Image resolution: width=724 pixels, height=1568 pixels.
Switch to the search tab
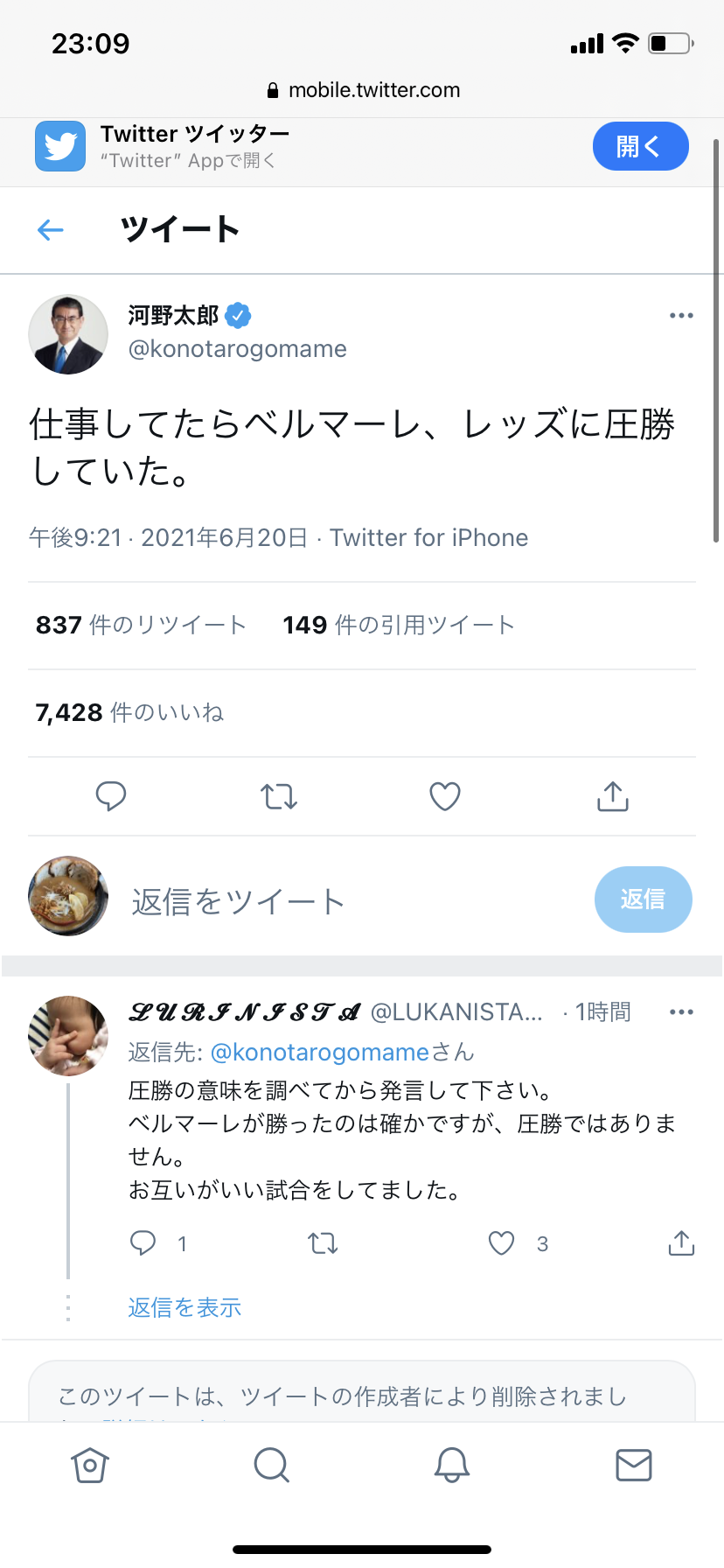point(271,1465)
